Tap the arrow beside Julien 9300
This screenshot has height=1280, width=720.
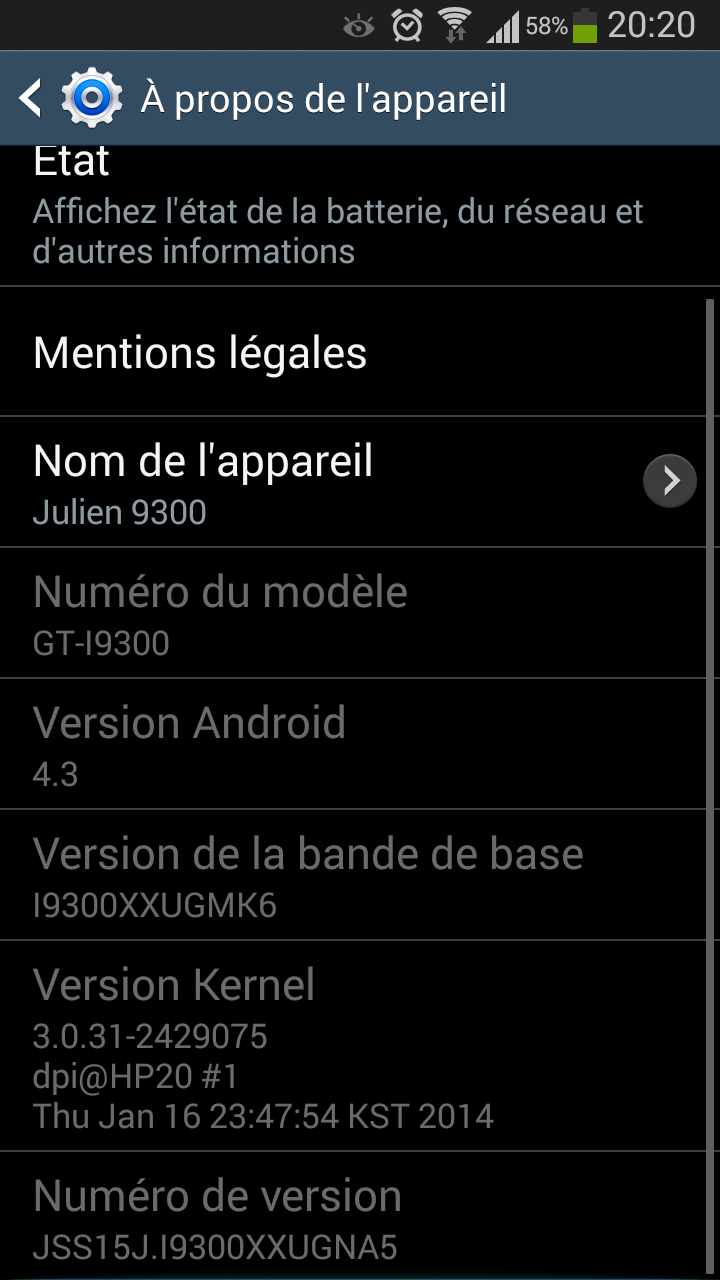pos(669,482)
